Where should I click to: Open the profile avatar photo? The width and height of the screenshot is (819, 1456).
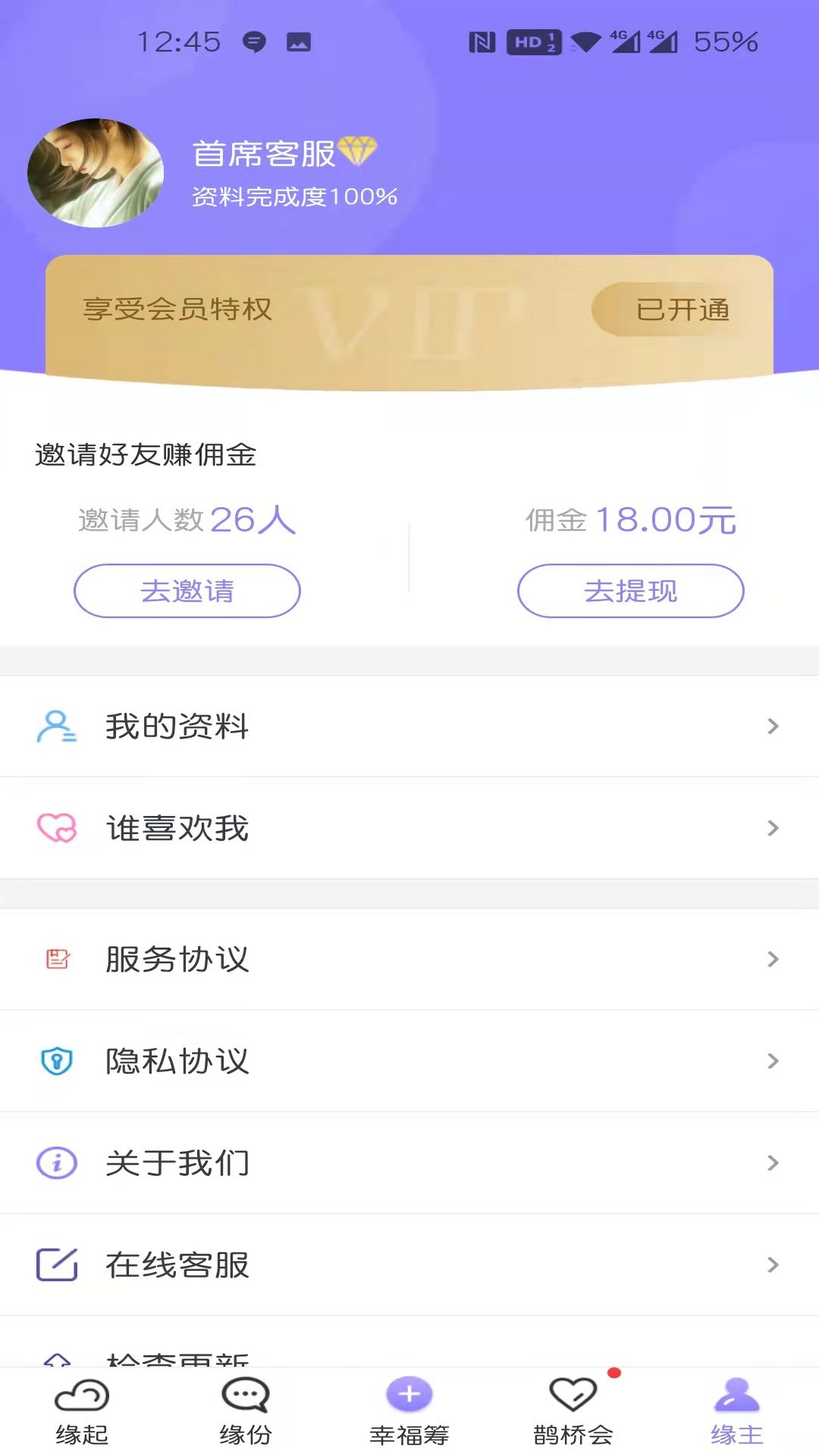(99, 172)
